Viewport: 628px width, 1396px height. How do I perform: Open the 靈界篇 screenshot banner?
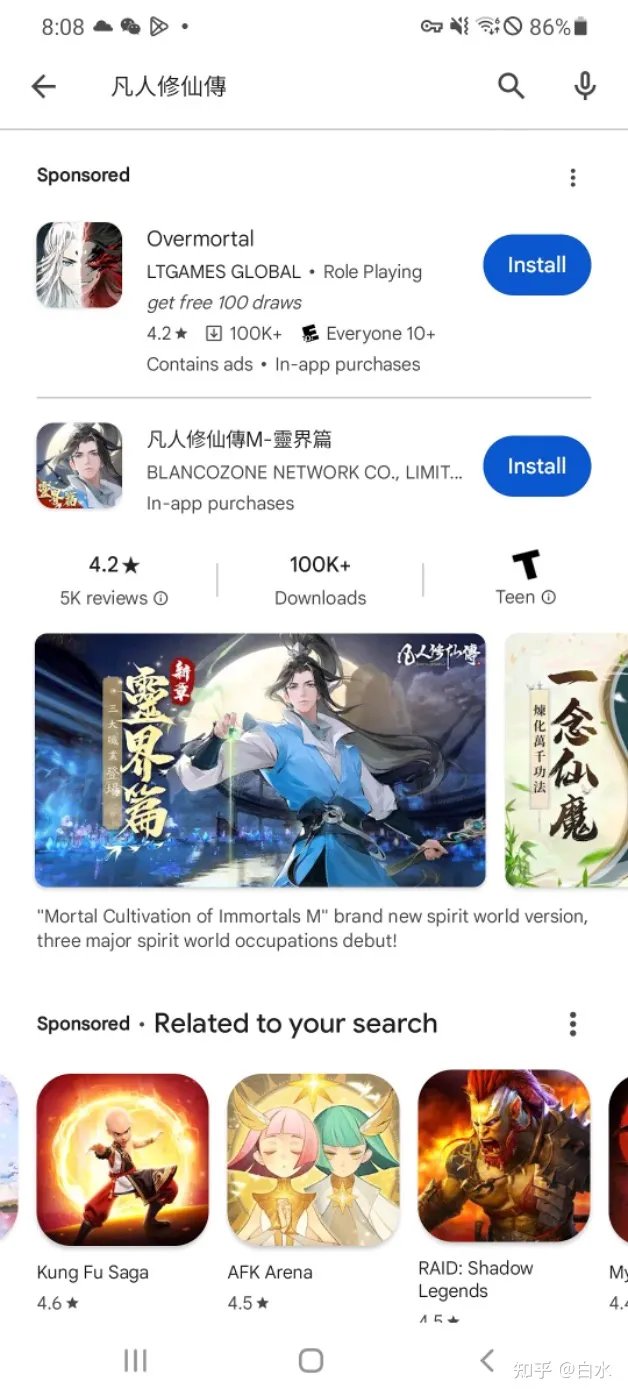[x=260, y=760]
